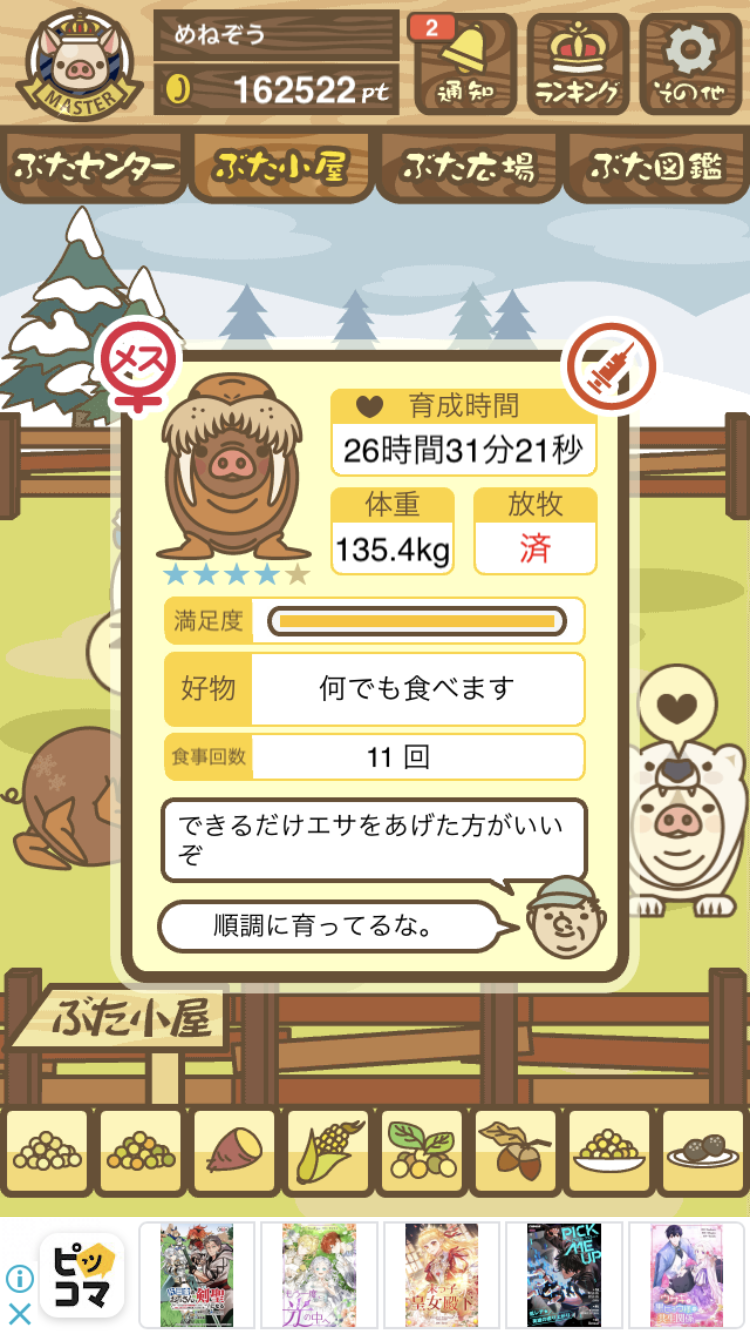
Task: Open the その他 settings gear
Action: click(x=691, y=64)
